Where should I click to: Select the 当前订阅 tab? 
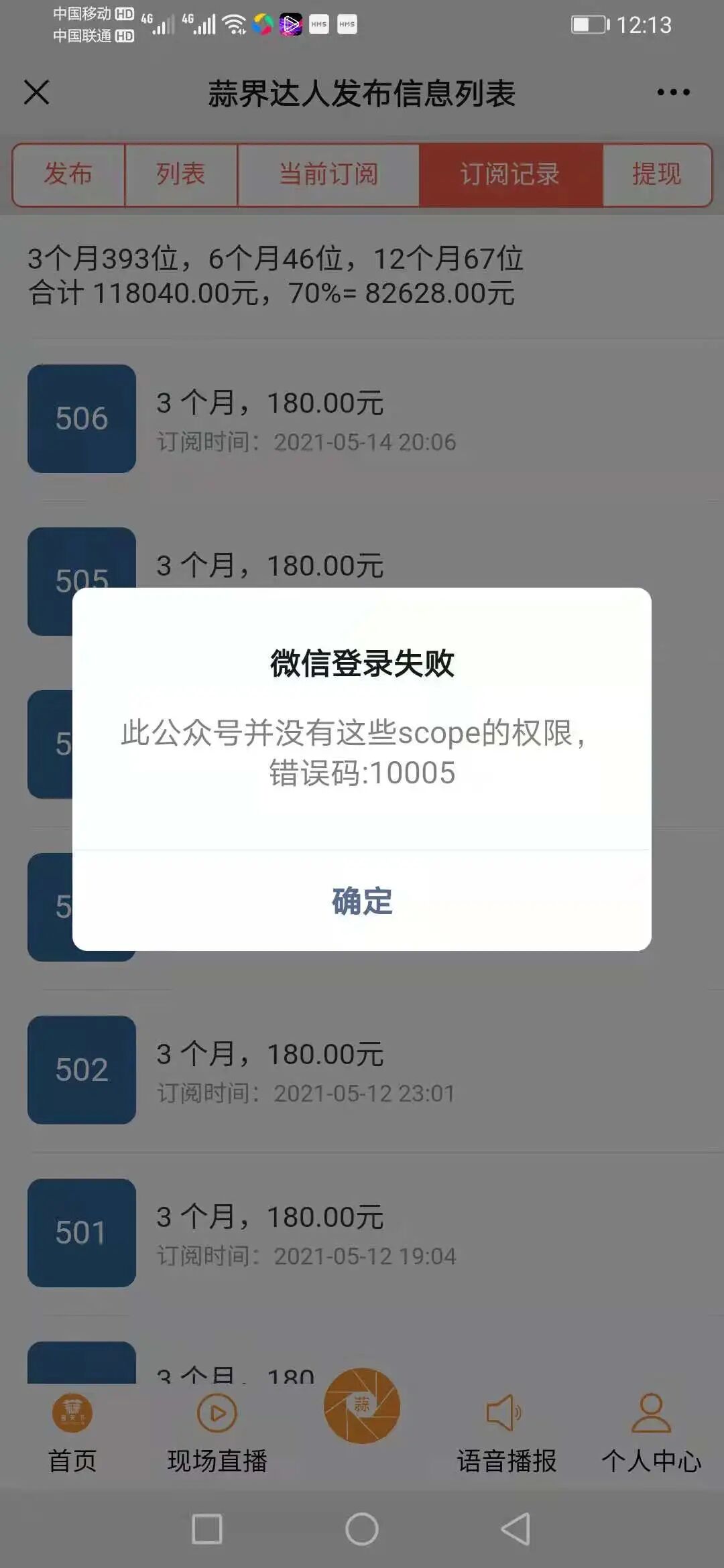[328, 174]
